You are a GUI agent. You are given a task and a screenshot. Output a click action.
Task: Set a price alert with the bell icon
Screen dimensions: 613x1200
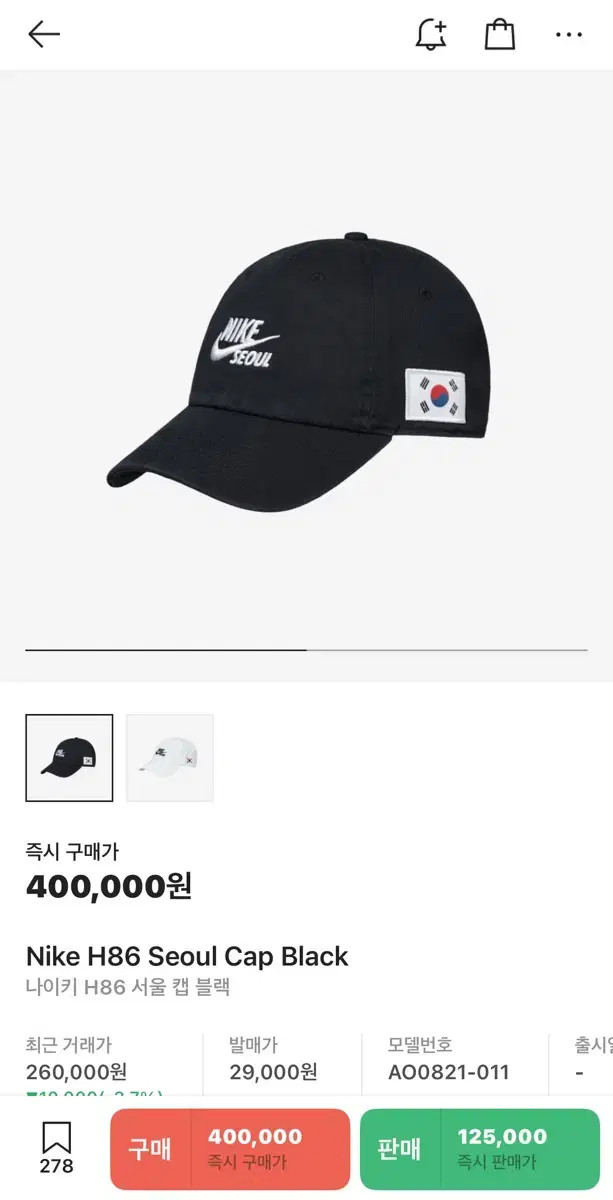click(x=431, y=35)
